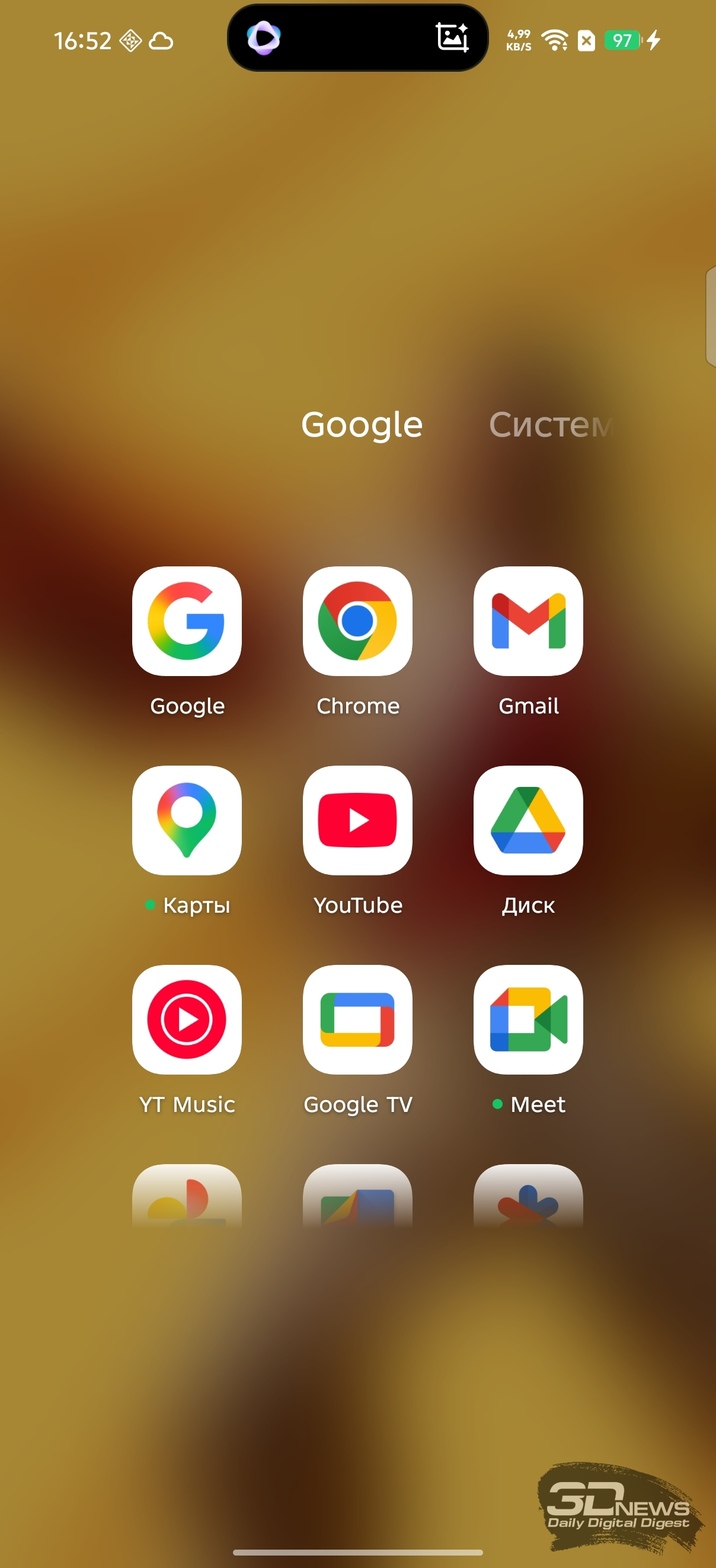This screenshot has width=716, height=1568.
Task: Open the Google app
Action: (187, 621)
